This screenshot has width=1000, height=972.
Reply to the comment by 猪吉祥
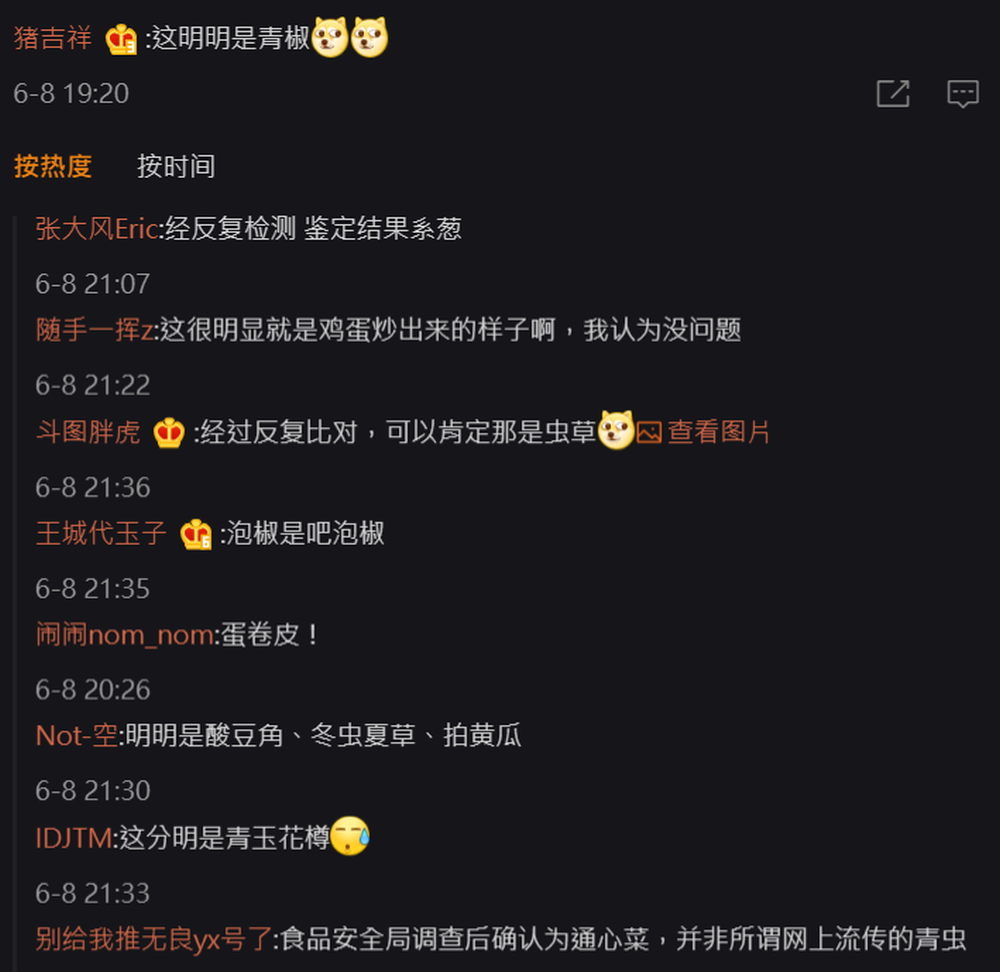pyautogui.click(x=962, y=94)
